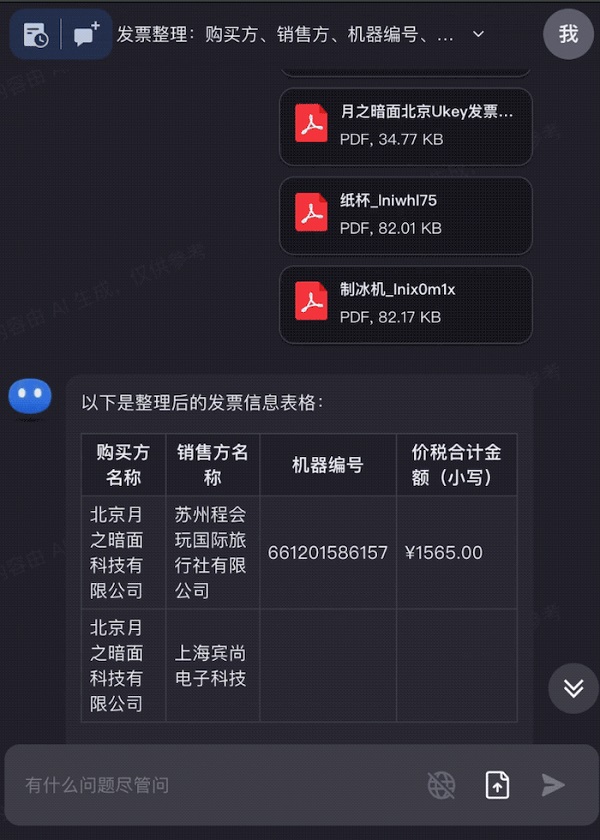This screenshot has height=840, width=600.
Task: Open the chat history icon
Action: click(x=36, y=35)
